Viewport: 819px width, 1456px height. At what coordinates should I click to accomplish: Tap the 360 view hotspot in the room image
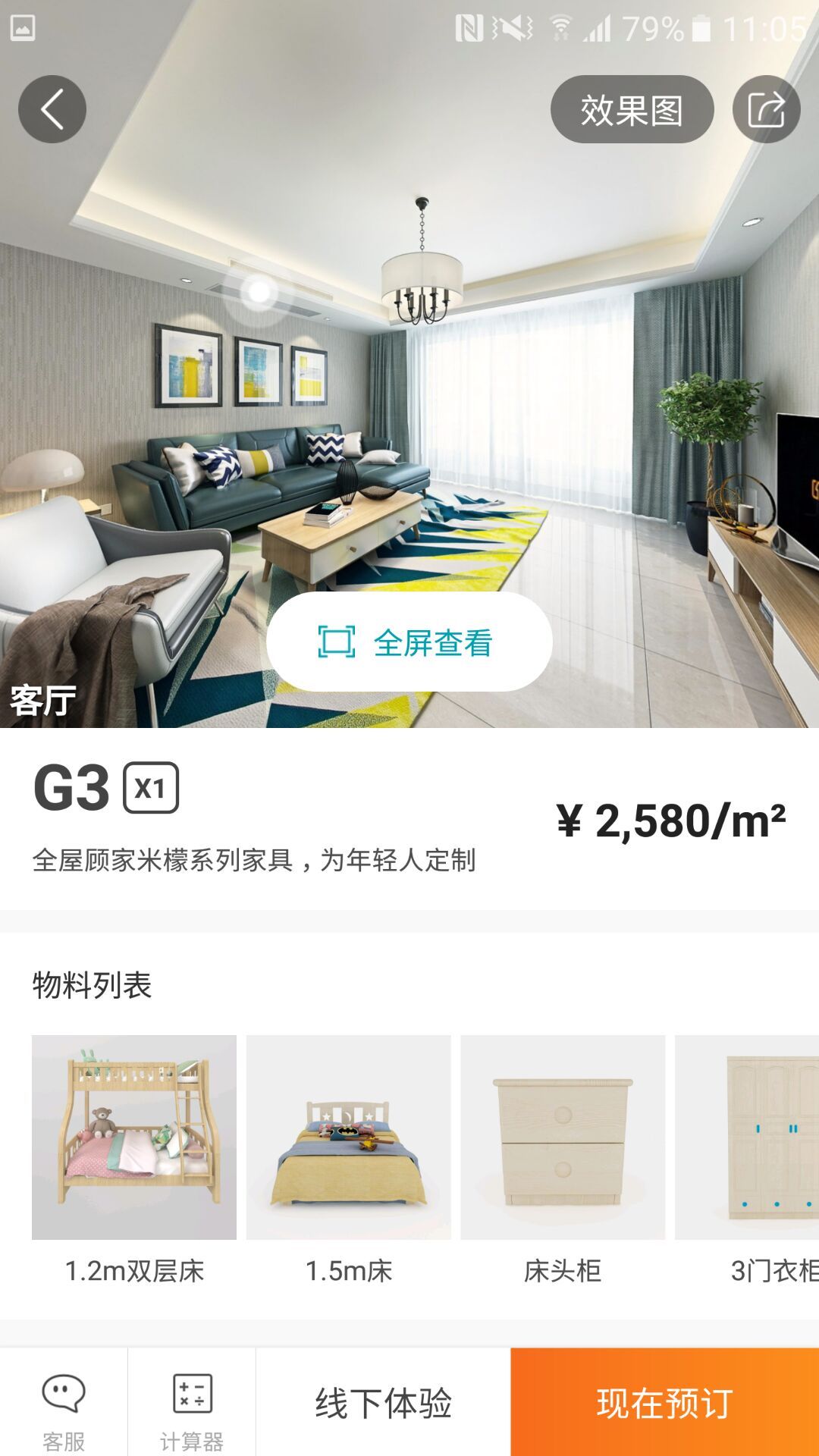[259, 291]
